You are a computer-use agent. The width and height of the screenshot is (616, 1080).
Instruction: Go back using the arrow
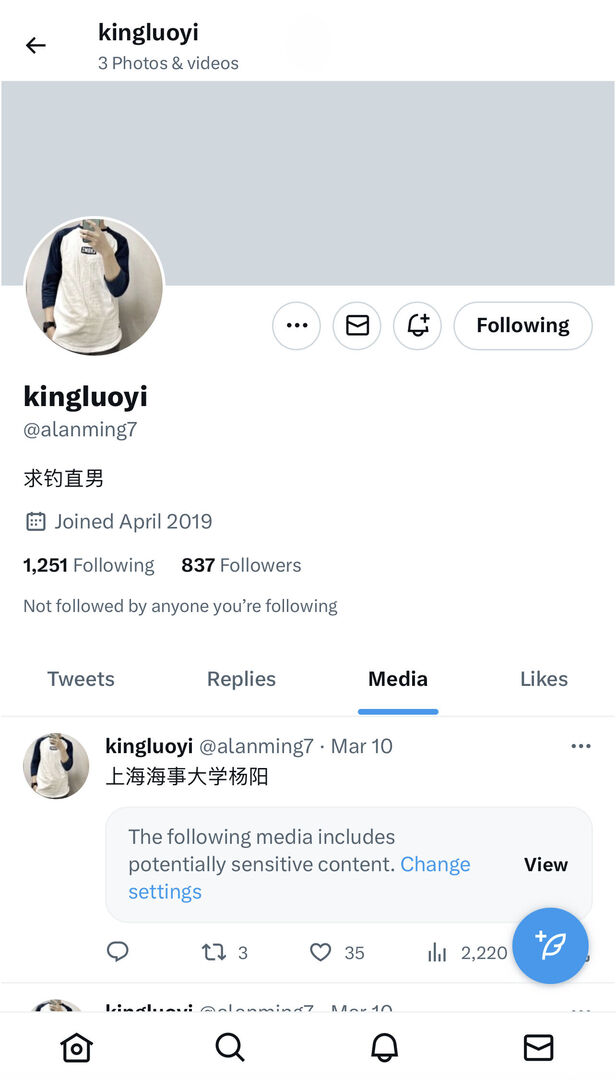(36, 45)
